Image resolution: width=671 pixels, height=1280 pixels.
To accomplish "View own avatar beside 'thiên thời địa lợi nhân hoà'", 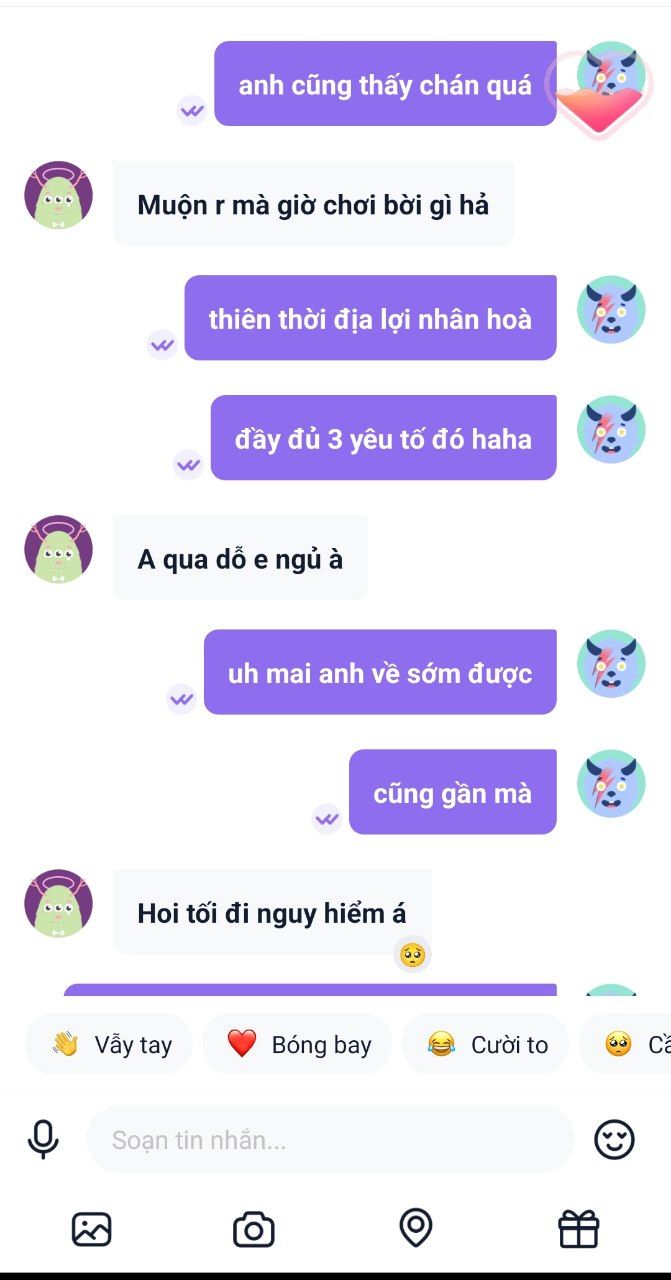I will (611, 310).
